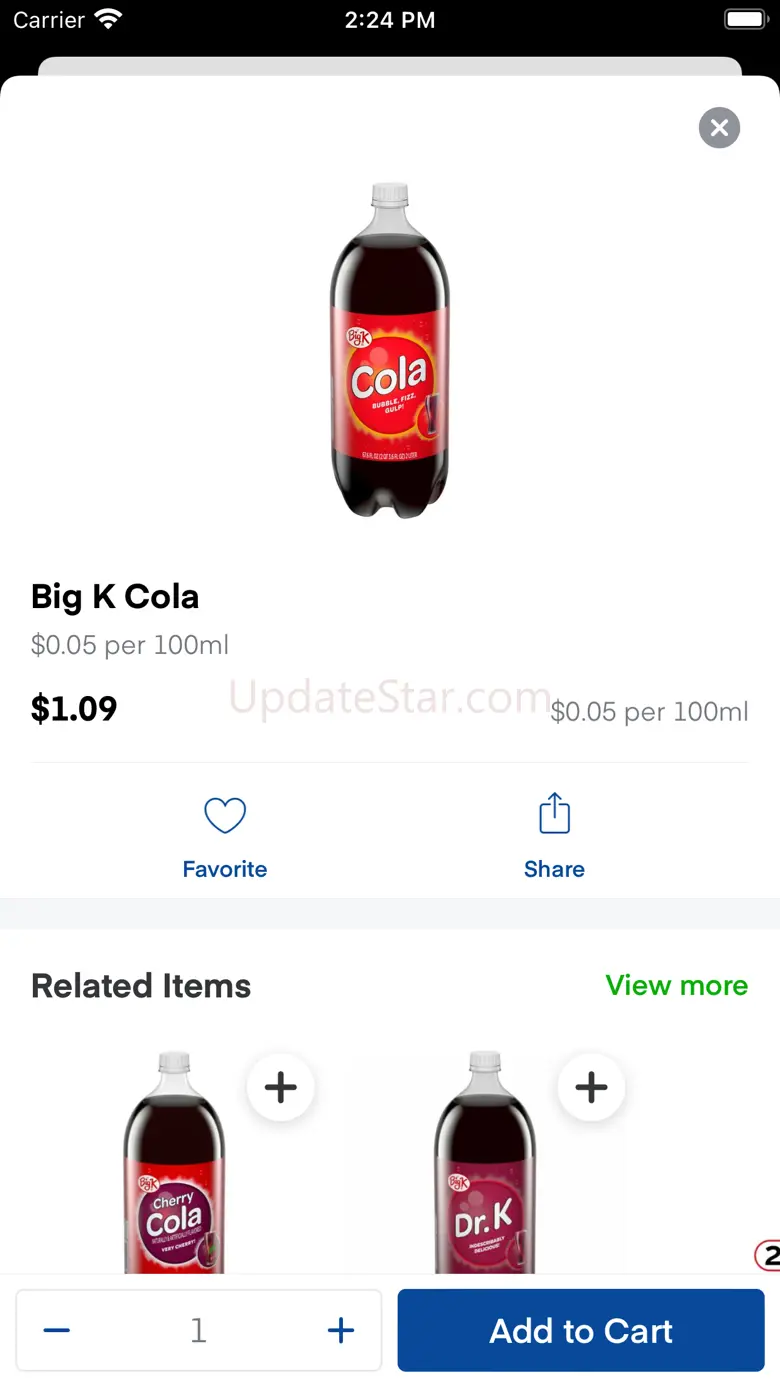Add to Cart

point(581,1330)
